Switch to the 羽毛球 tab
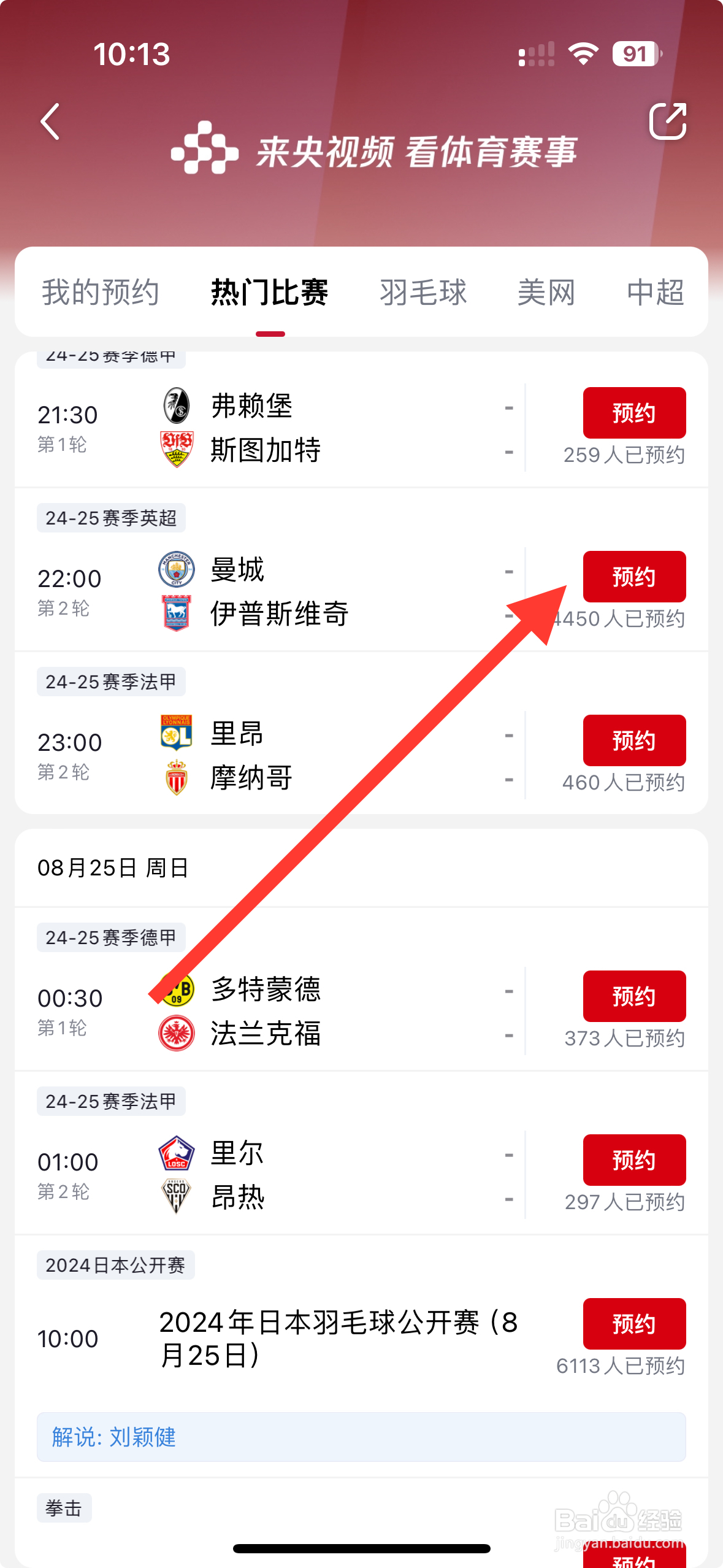 click(423, 292)
